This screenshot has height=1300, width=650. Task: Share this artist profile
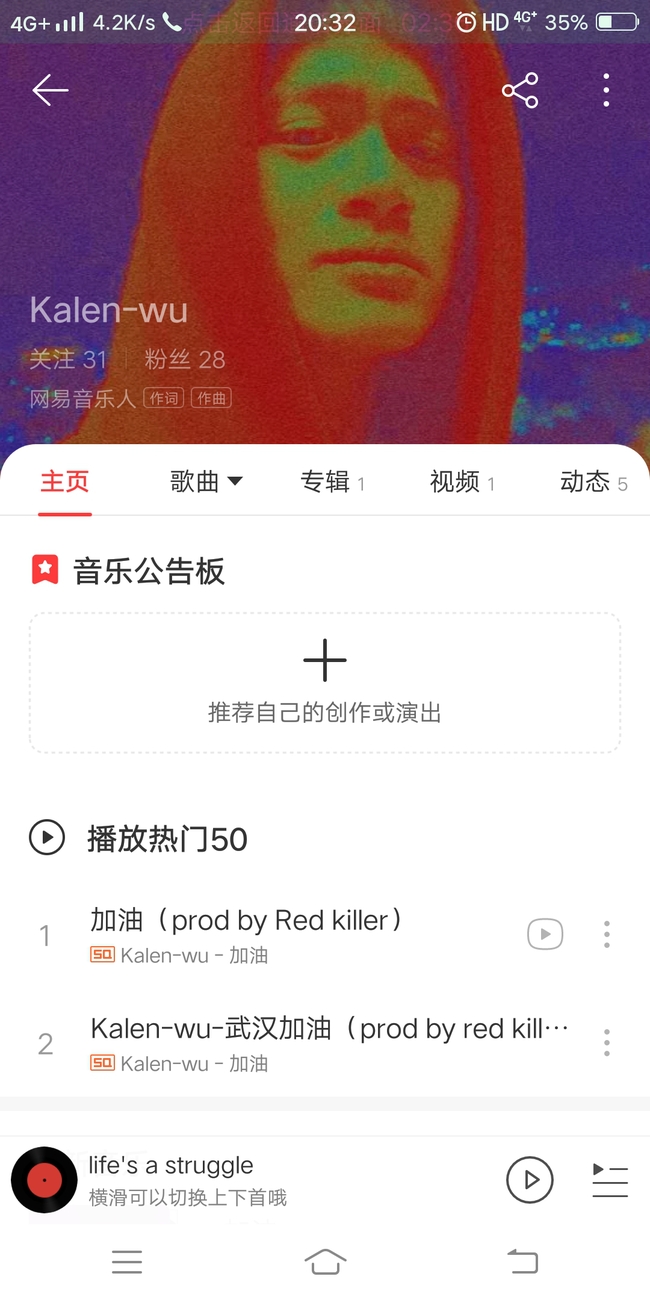click(x=520, y=90)
